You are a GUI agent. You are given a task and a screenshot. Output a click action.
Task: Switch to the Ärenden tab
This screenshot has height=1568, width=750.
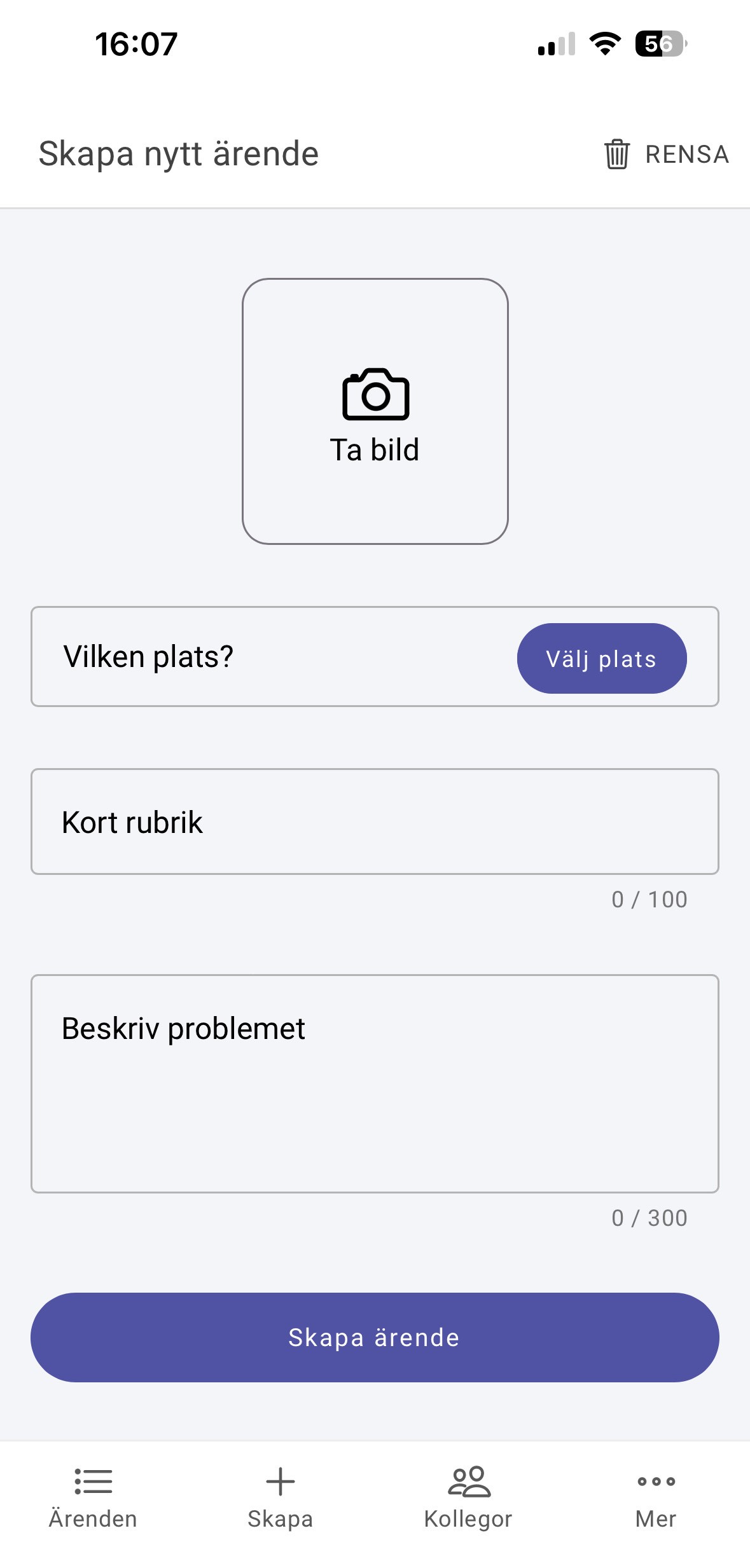tap(93, 1497)
